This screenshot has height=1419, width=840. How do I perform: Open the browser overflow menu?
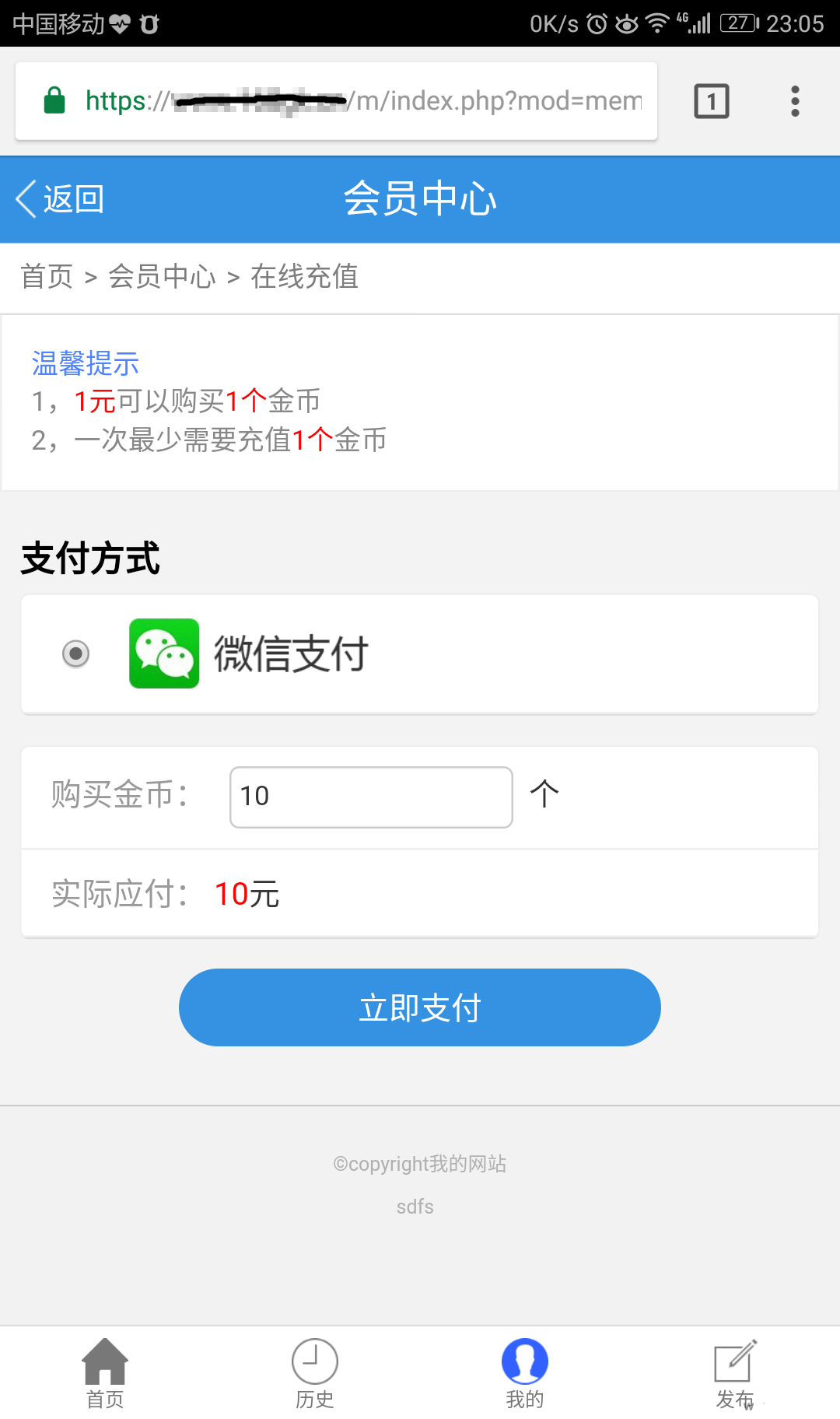(794, 101)
